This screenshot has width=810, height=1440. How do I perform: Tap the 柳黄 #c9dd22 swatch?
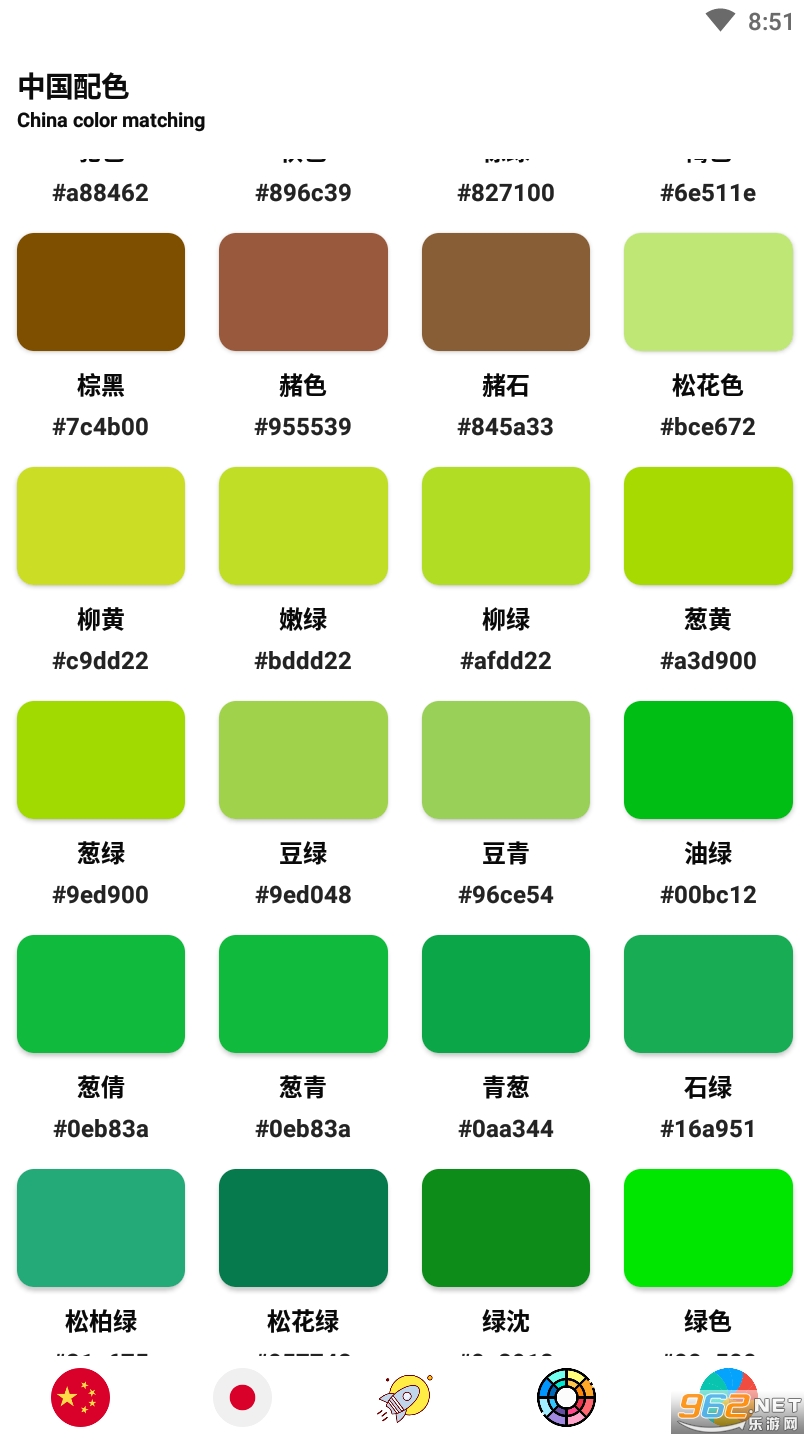click(101, 526)
